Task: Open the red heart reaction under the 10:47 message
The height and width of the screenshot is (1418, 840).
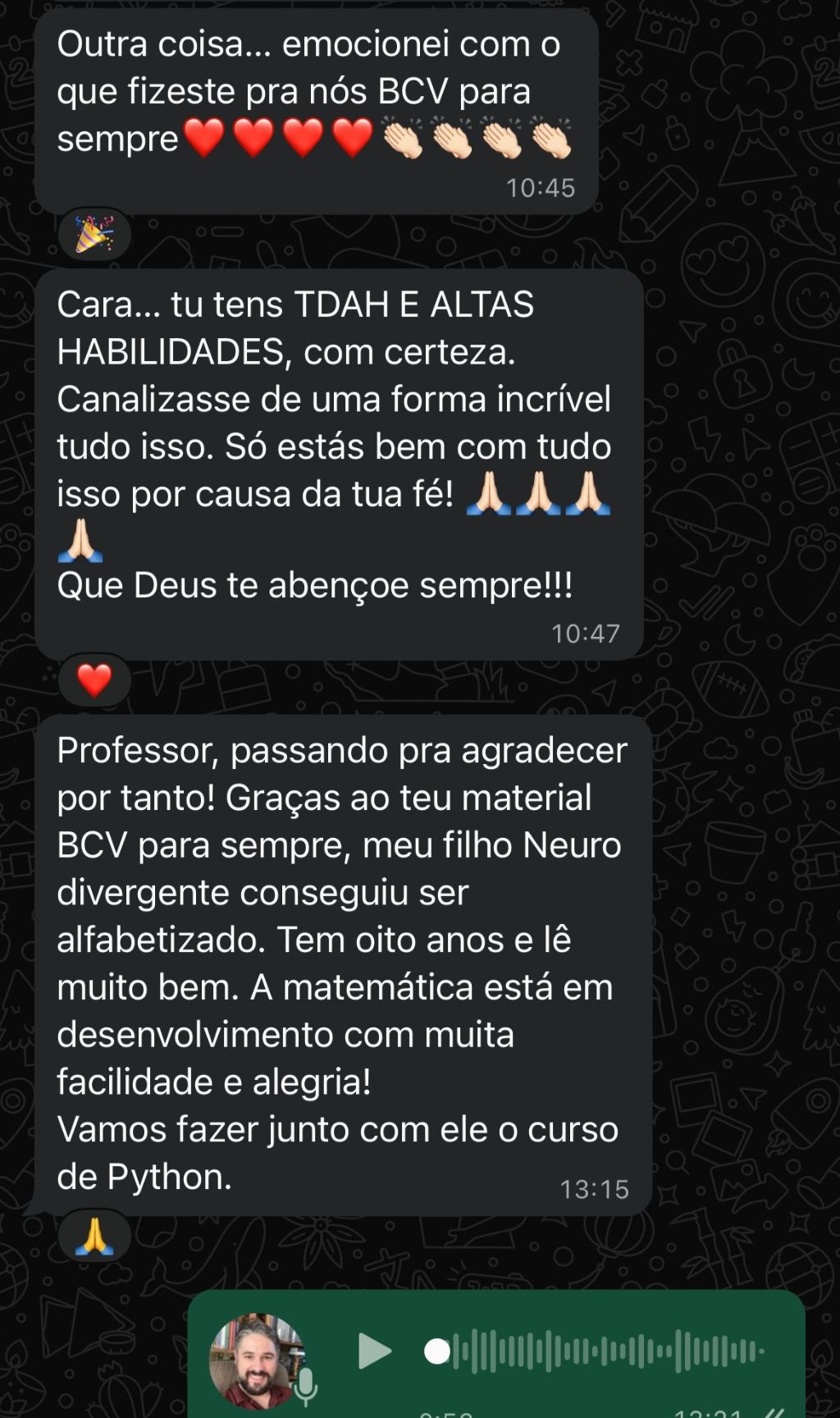Action: (94, 680)
